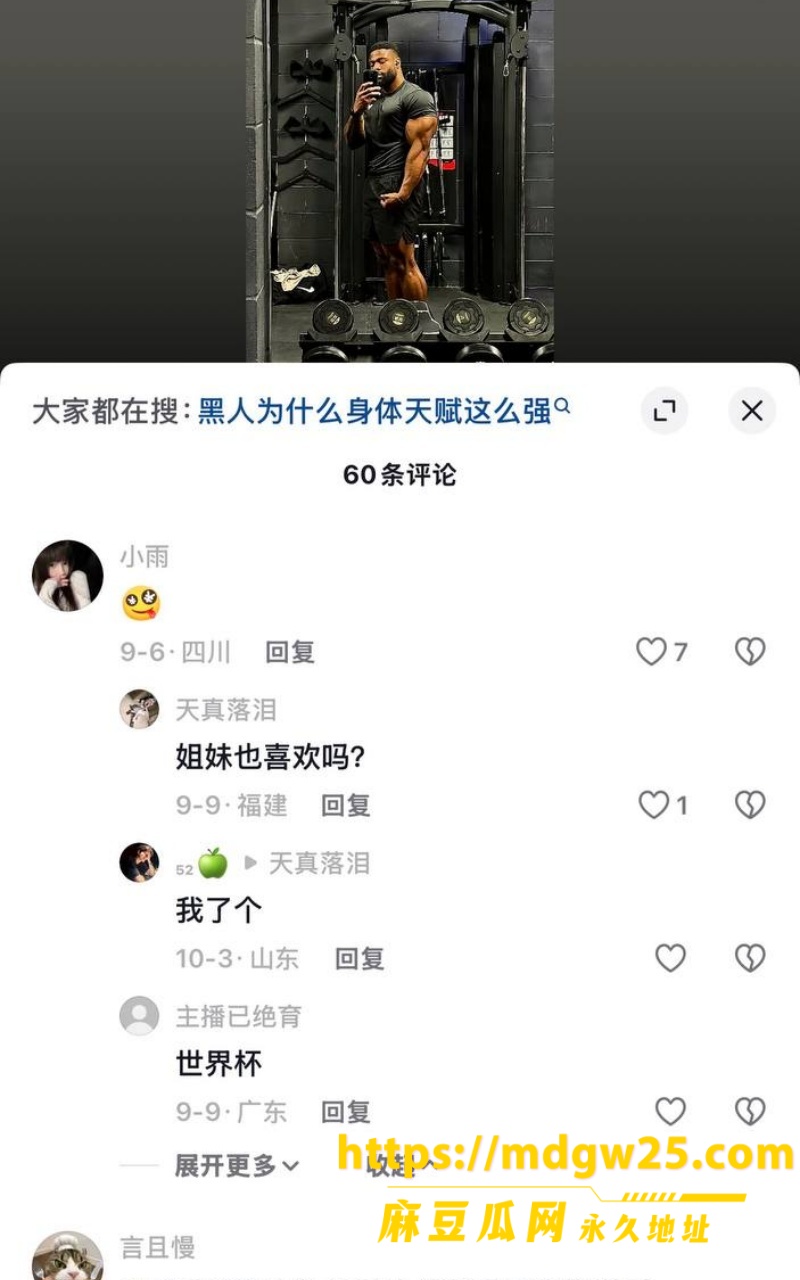The height and width of the screenshot is (1280, 800).
Task: Expand more replies with 展开更多
Action: click(x=237, y=1165)
